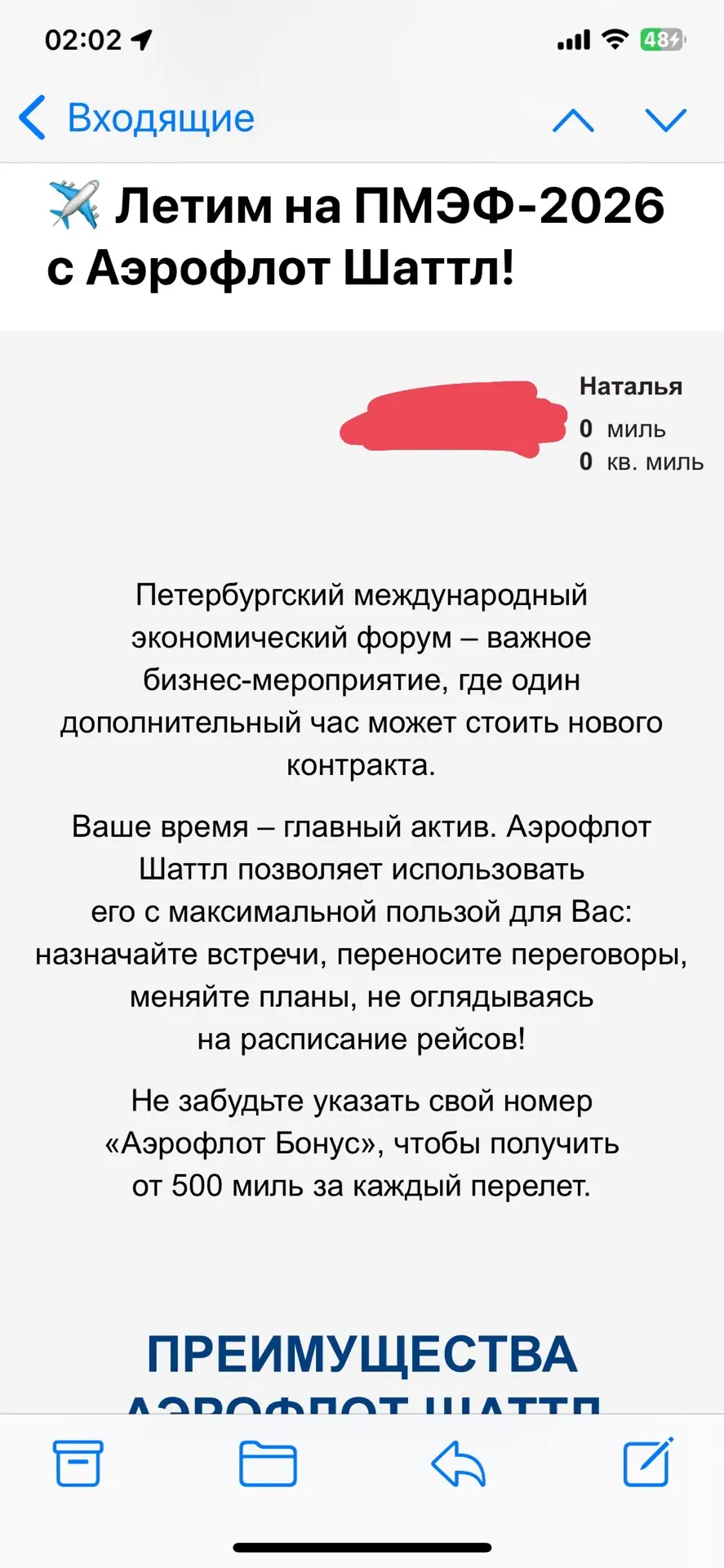Open the previous message with the up arrow
Screen dimensions: 724x1568
pyautogui.click(x=573, y=120)
